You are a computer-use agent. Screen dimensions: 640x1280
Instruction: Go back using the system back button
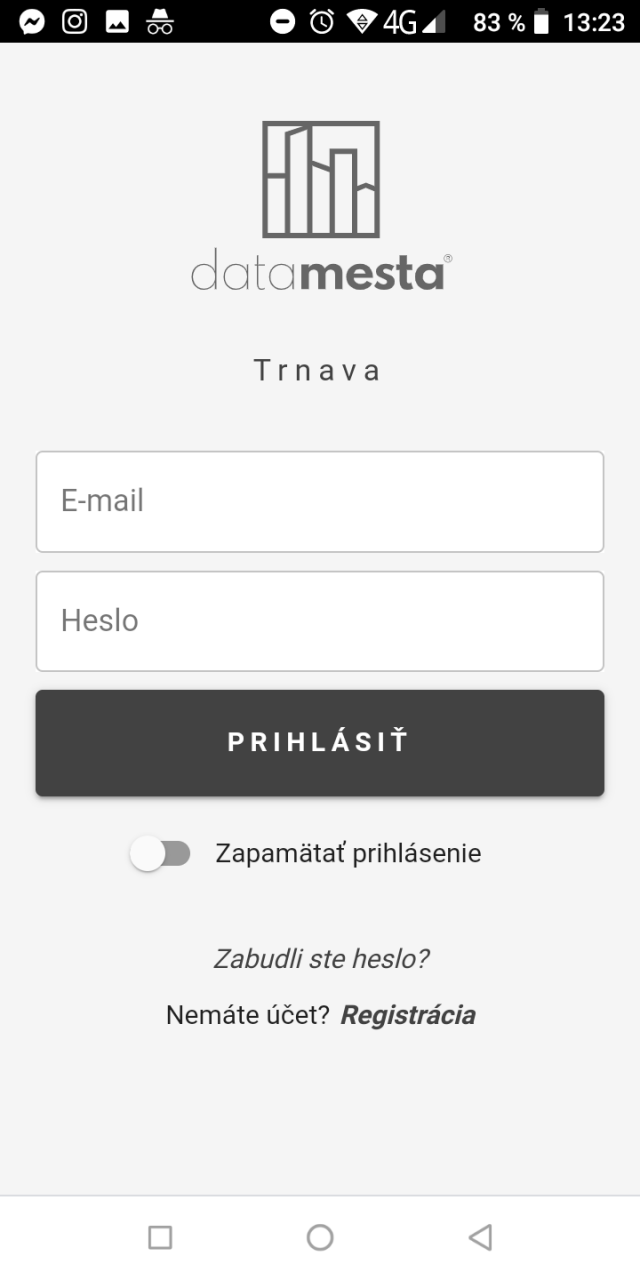coord(480,1238)
